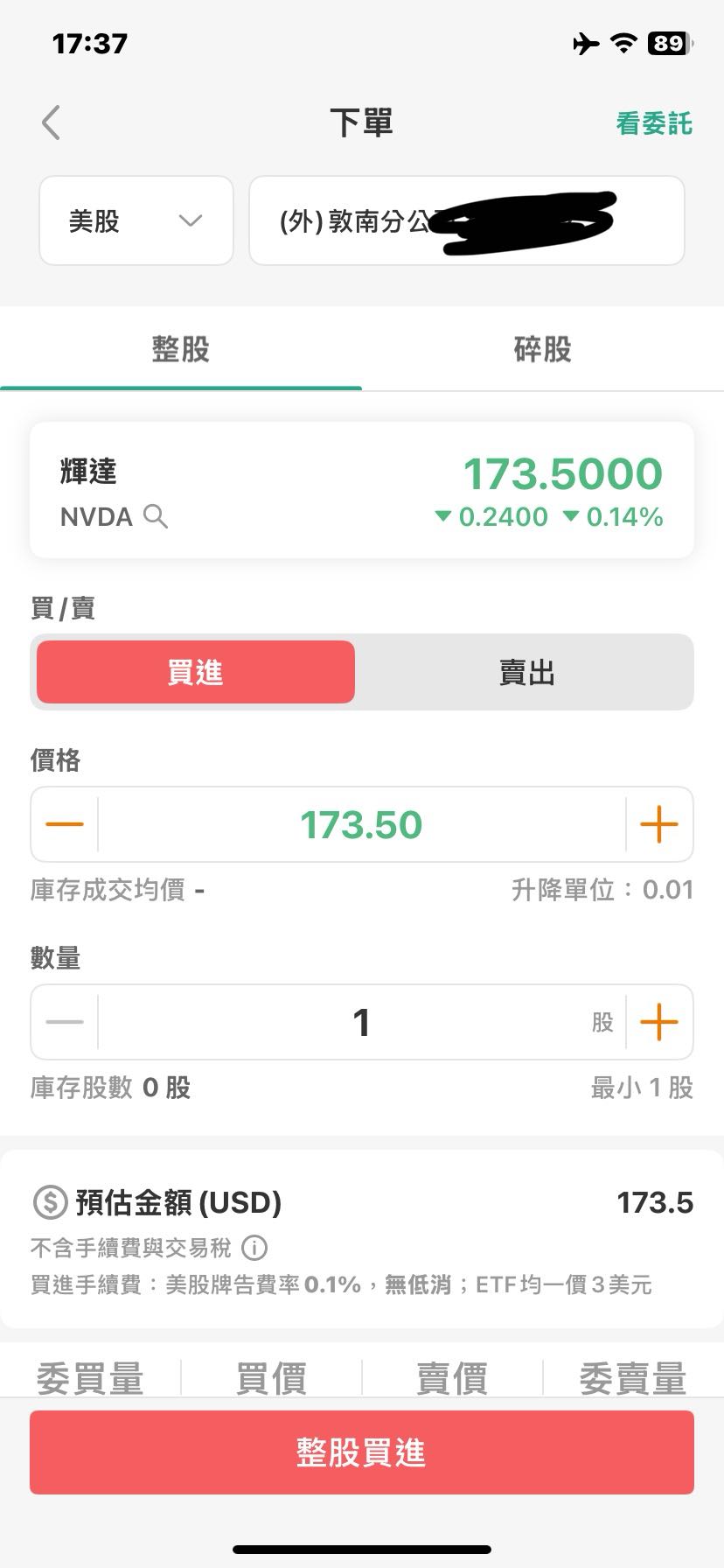This screenshot has height=1568, width=724.
Task: Stay on the 整股 tab
Action: [181, 349]
